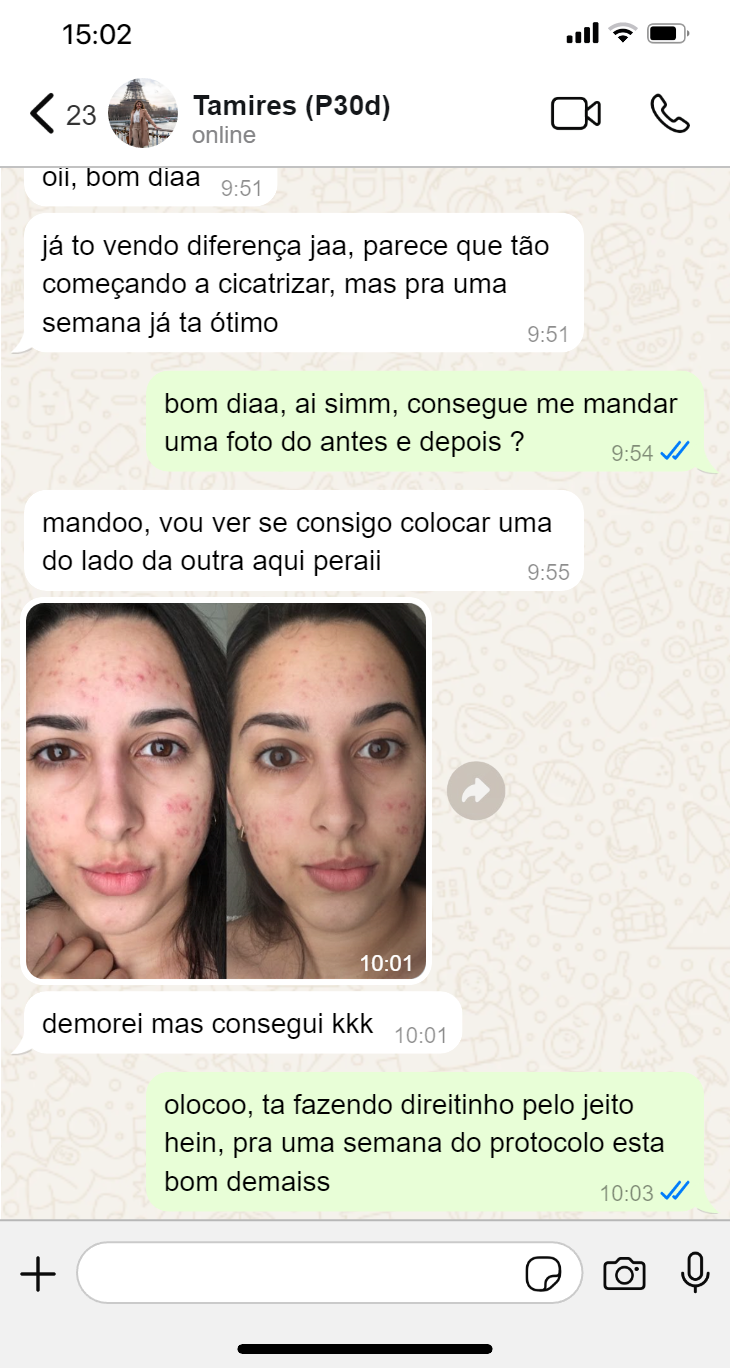Start a video call with Tamires
730x1368 pixels.
point(576,114)
